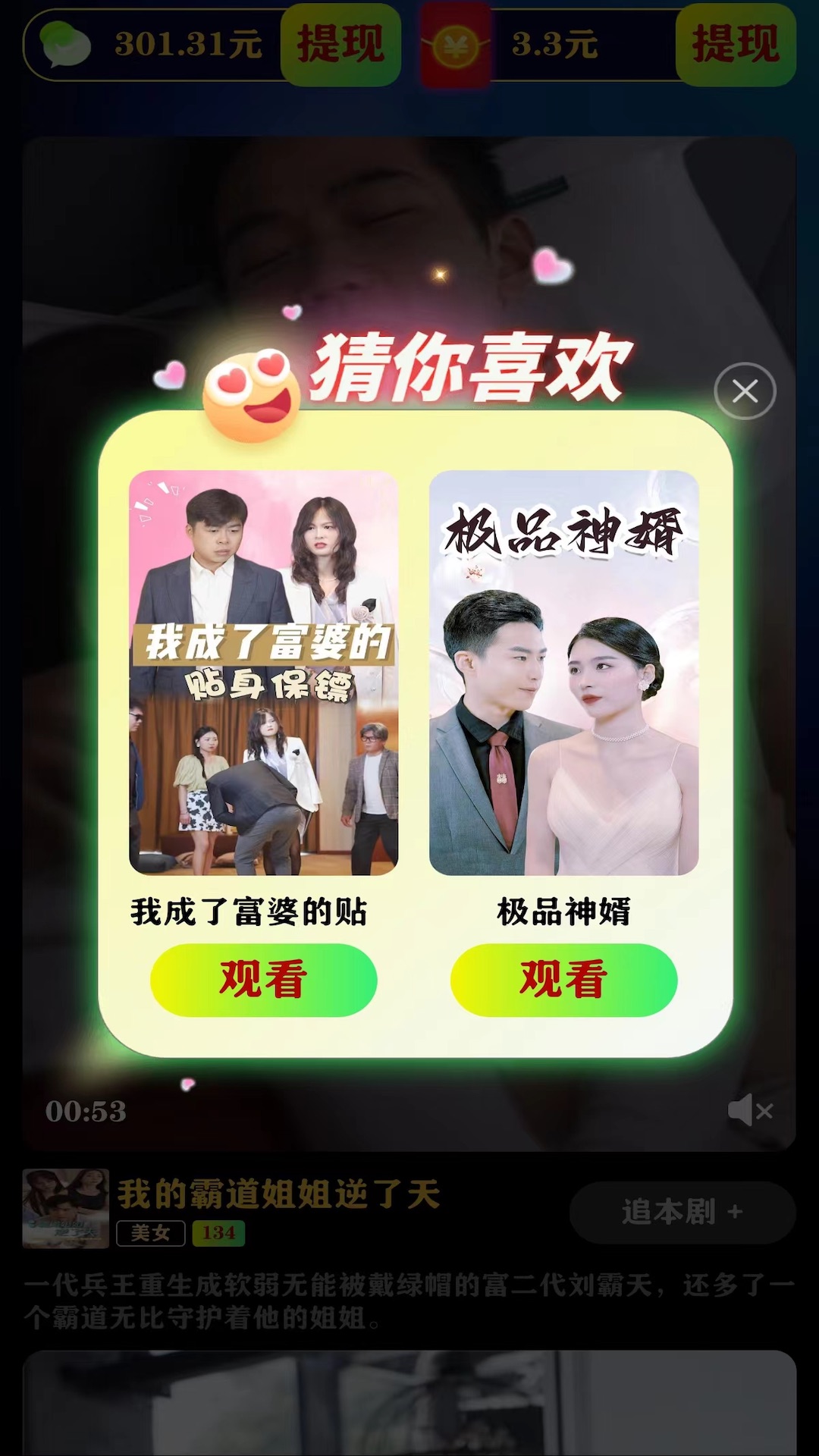
Task: Unmute the video sound
Action: point(749,1111)
